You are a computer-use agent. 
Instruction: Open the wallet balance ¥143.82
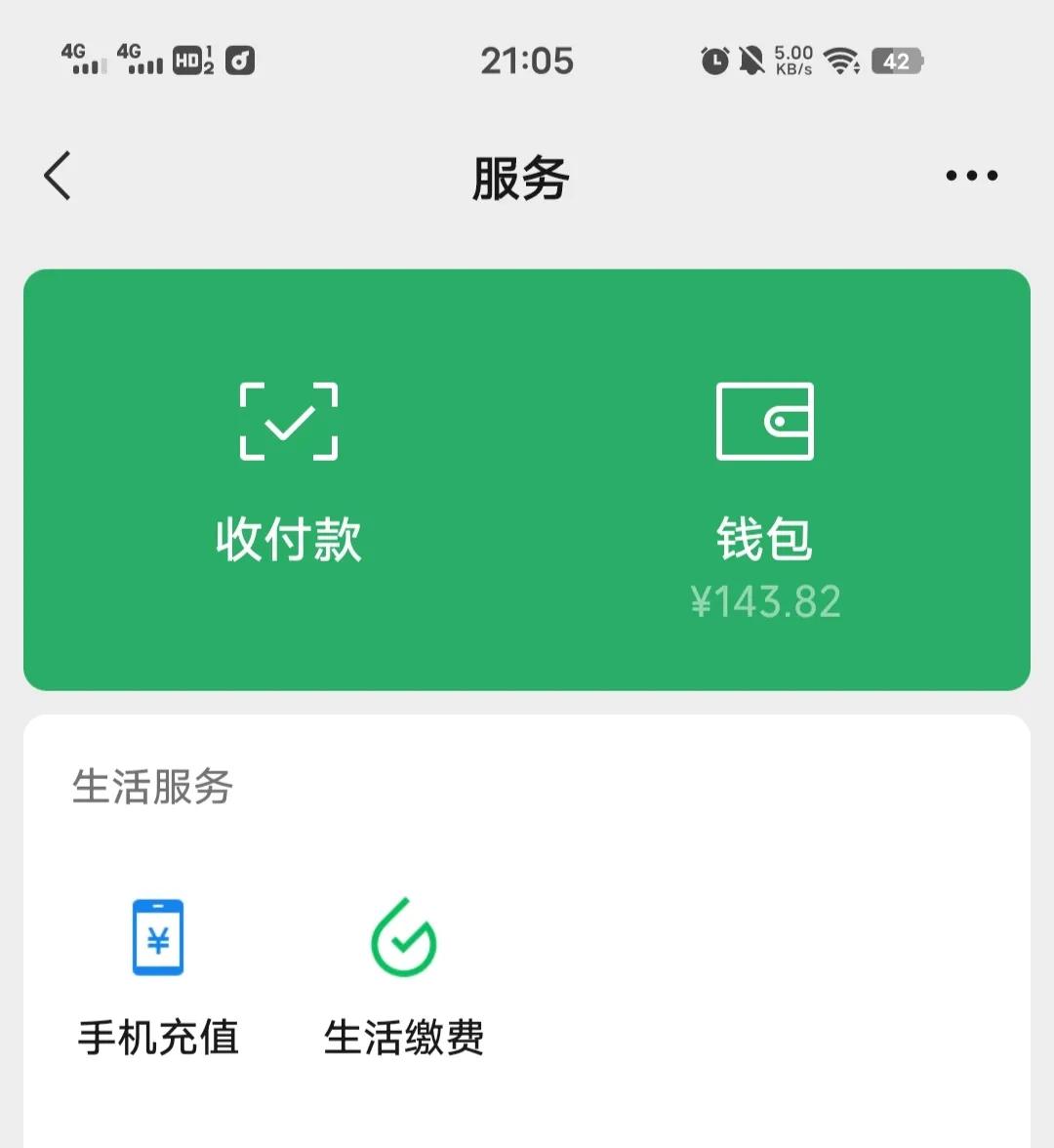pyautogui.click(x=769, y=599)
